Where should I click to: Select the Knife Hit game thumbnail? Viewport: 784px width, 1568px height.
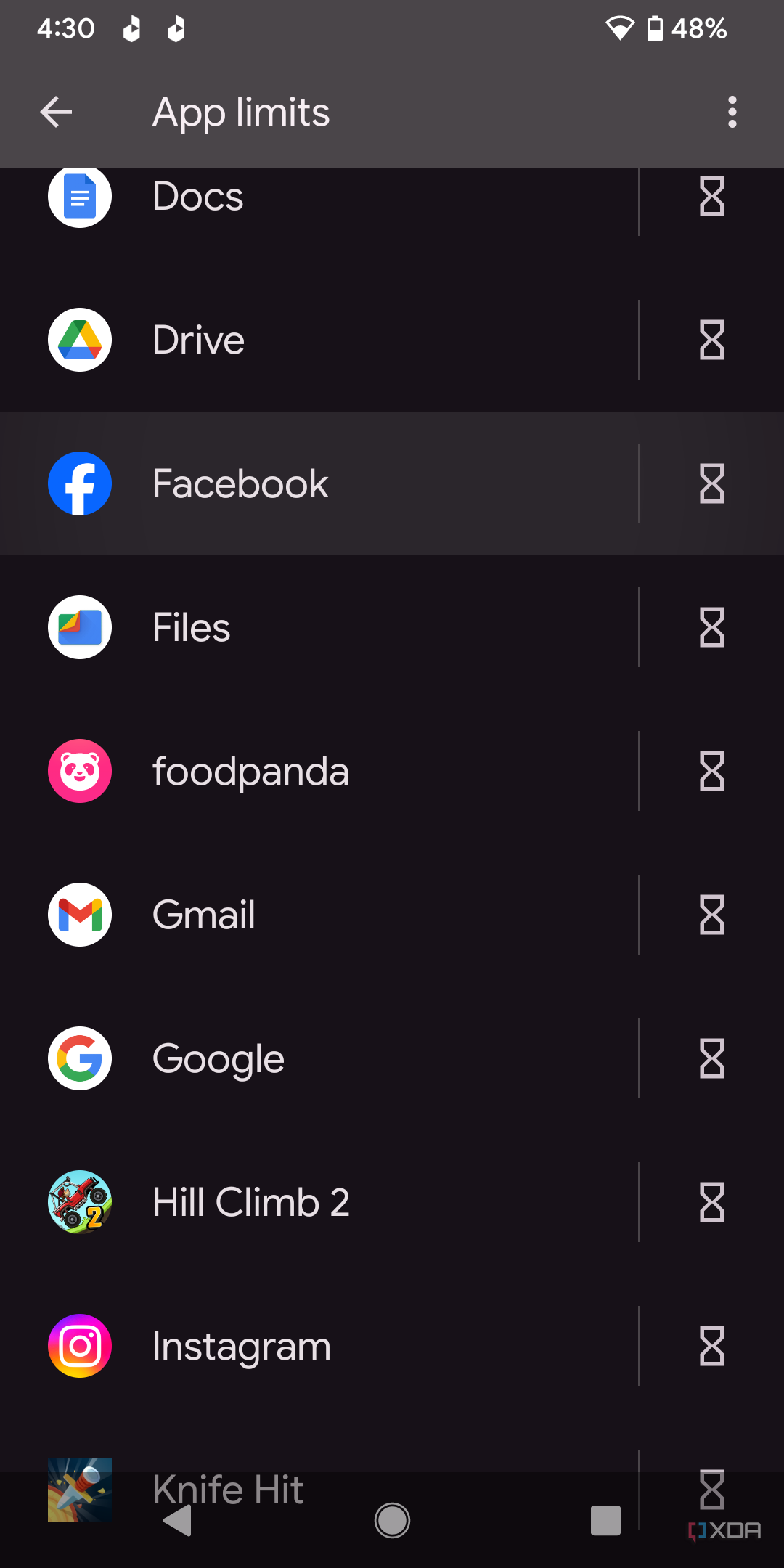point(80,1487)
